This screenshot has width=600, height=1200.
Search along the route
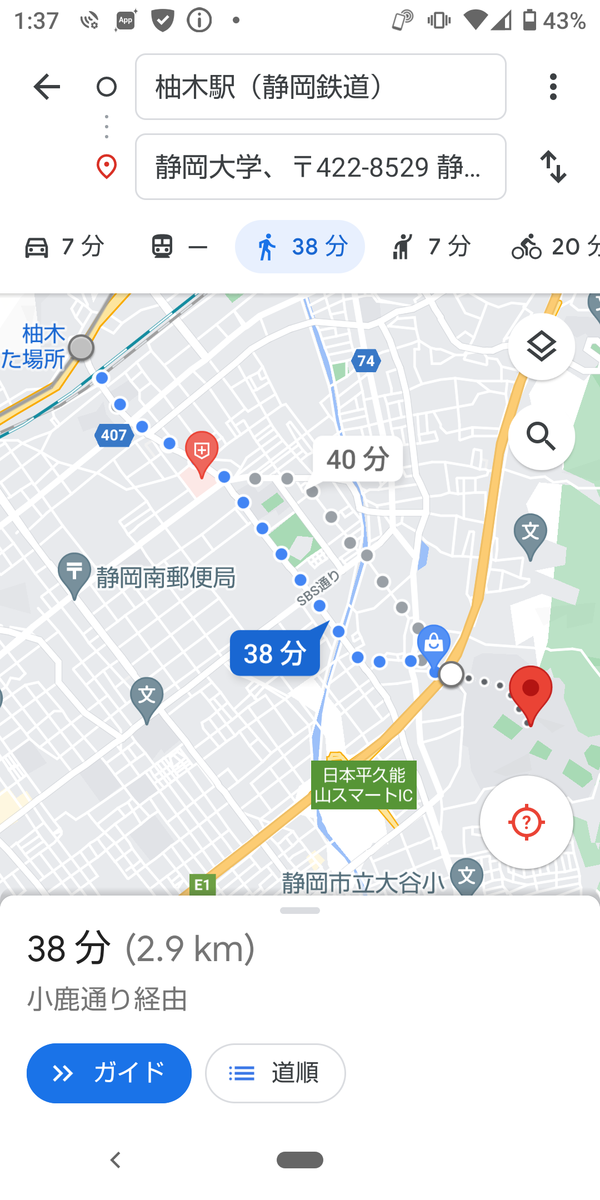click(541, 436)
